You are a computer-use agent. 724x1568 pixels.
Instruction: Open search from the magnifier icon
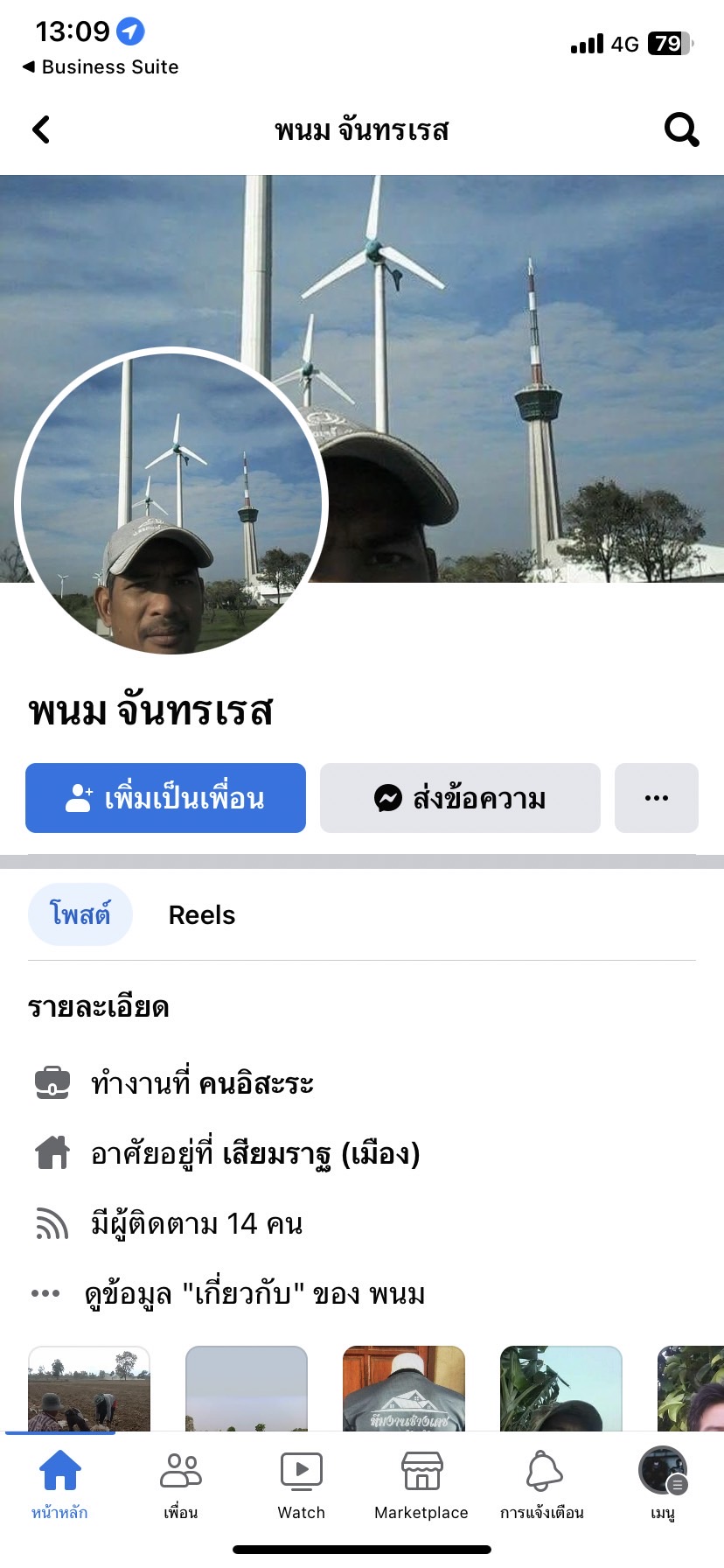[681, 129]
